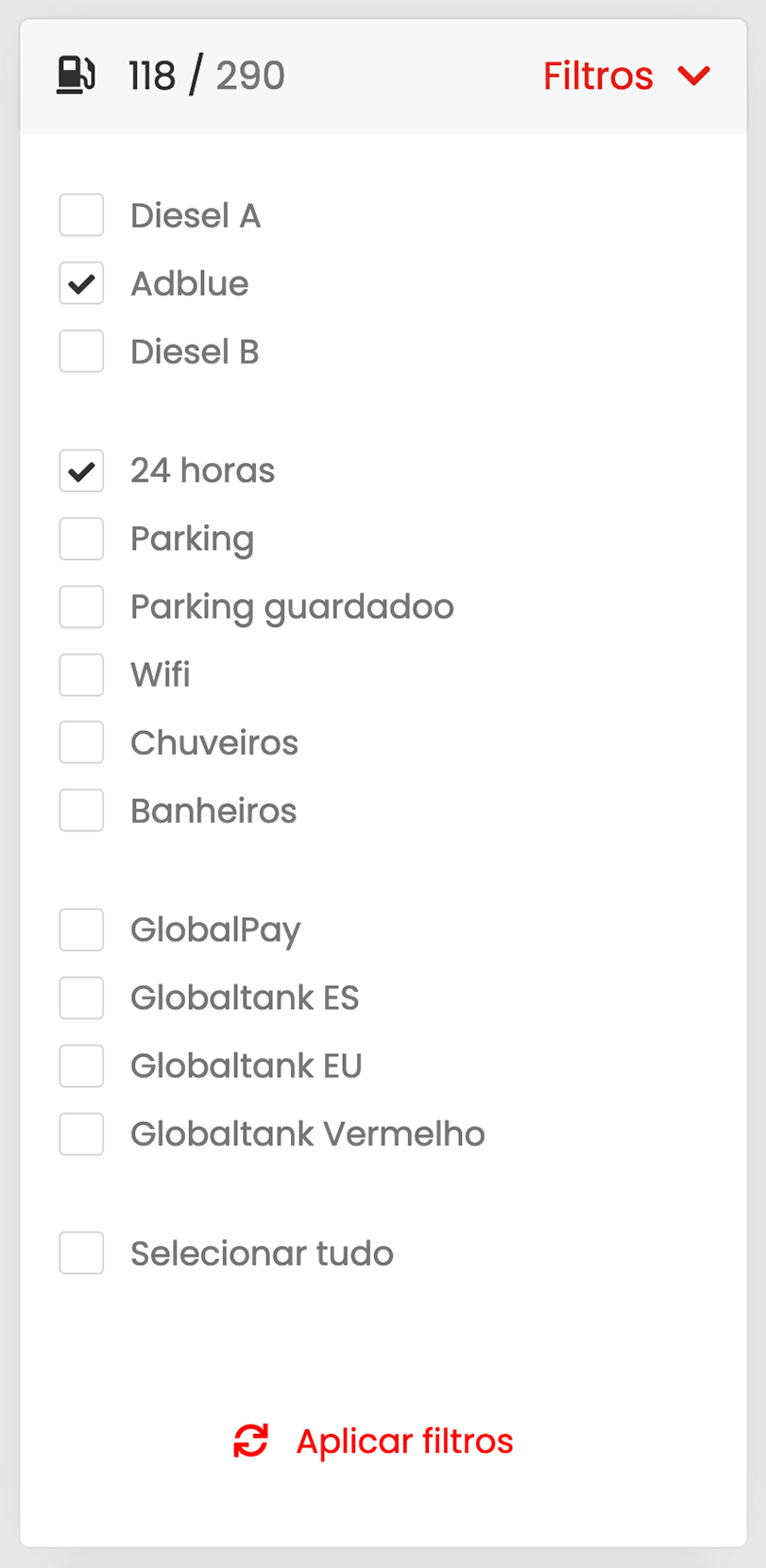Collapse the Filtros dropdown
Screen dimensions: 766x1568
pos(626,76)
